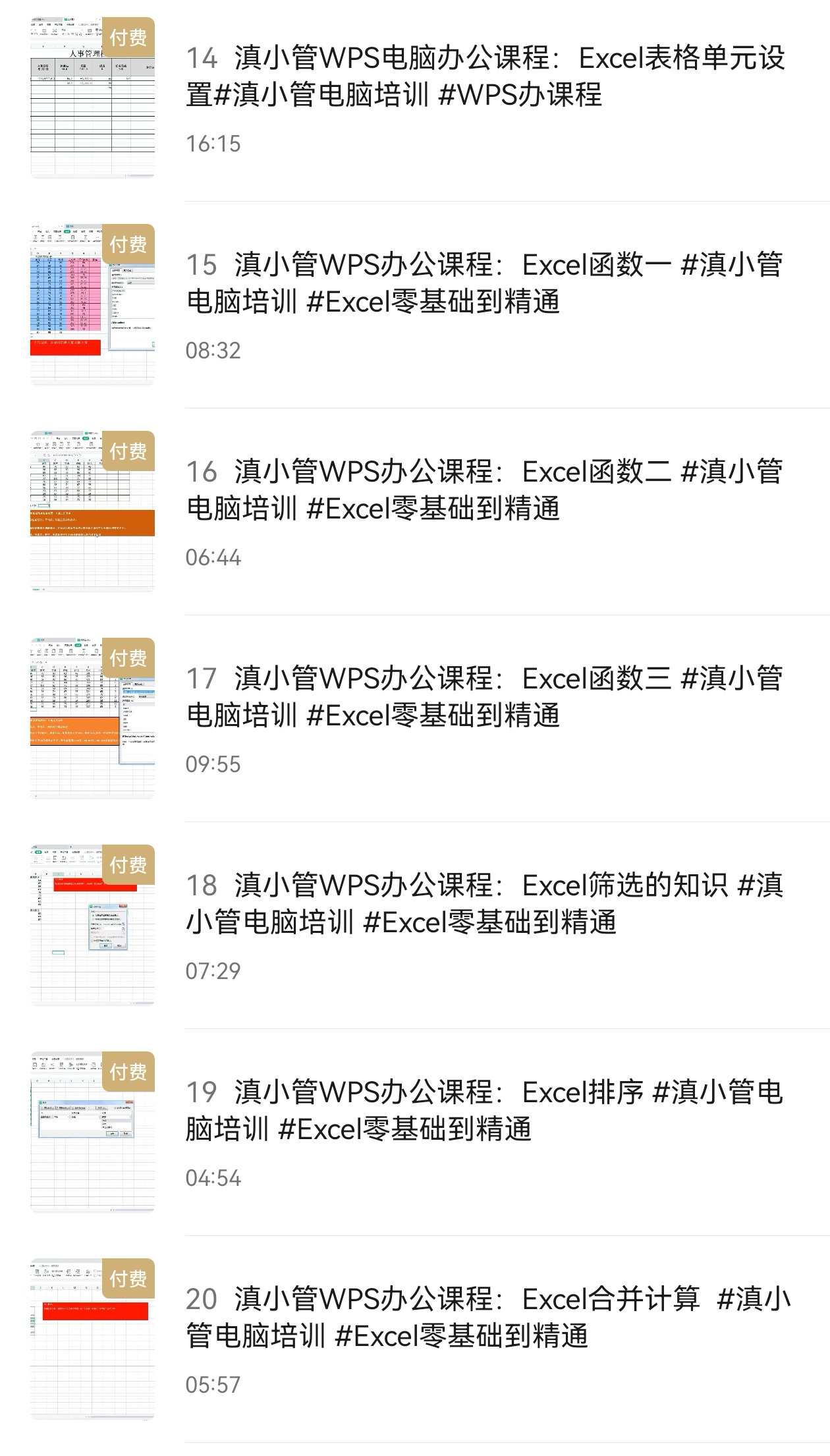Screen dimensions: 830x1456
Task: Open lesson 18 Excel筛选的知识
Action: pyautogui.click(x=485, y=904)
